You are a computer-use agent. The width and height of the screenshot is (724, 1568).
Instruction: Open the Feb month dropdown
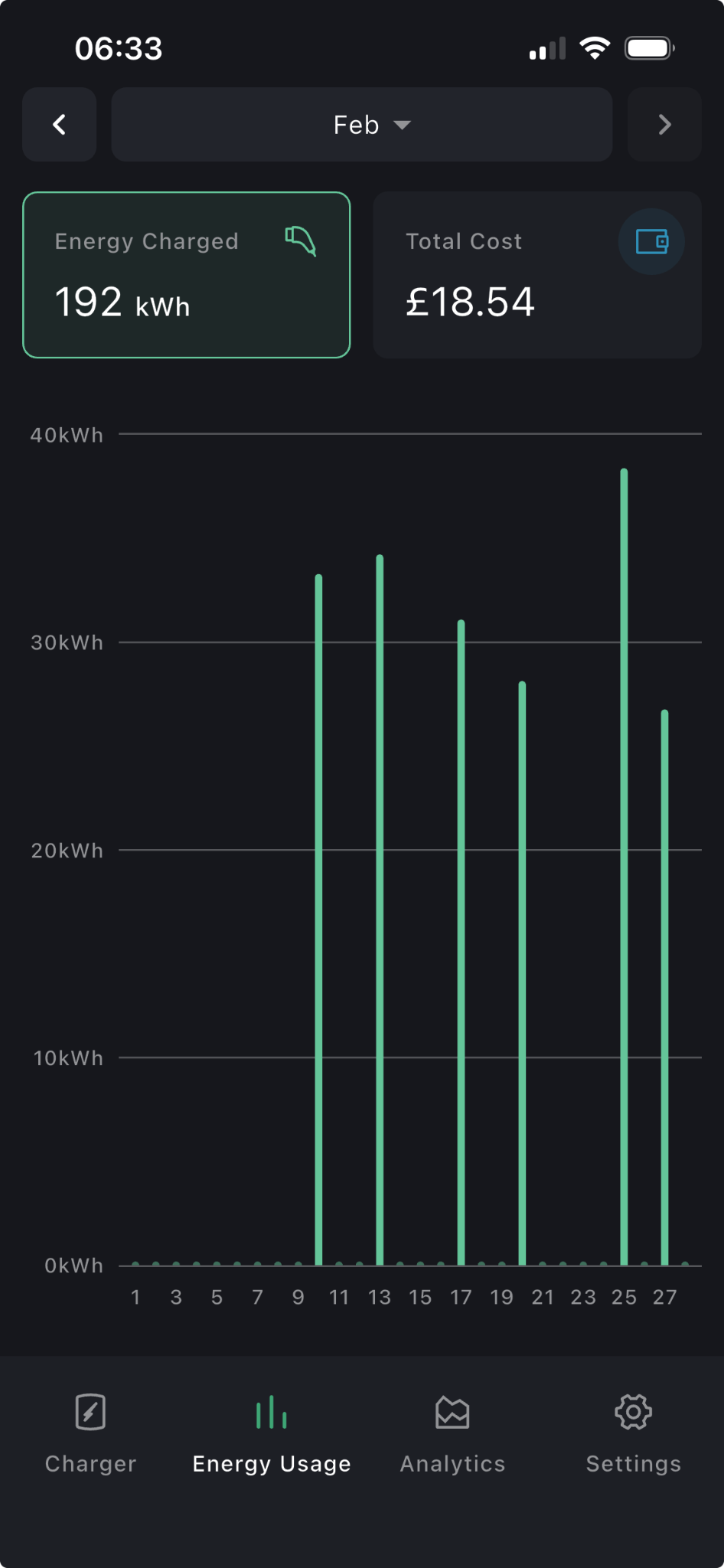click(x=362, y=125)
